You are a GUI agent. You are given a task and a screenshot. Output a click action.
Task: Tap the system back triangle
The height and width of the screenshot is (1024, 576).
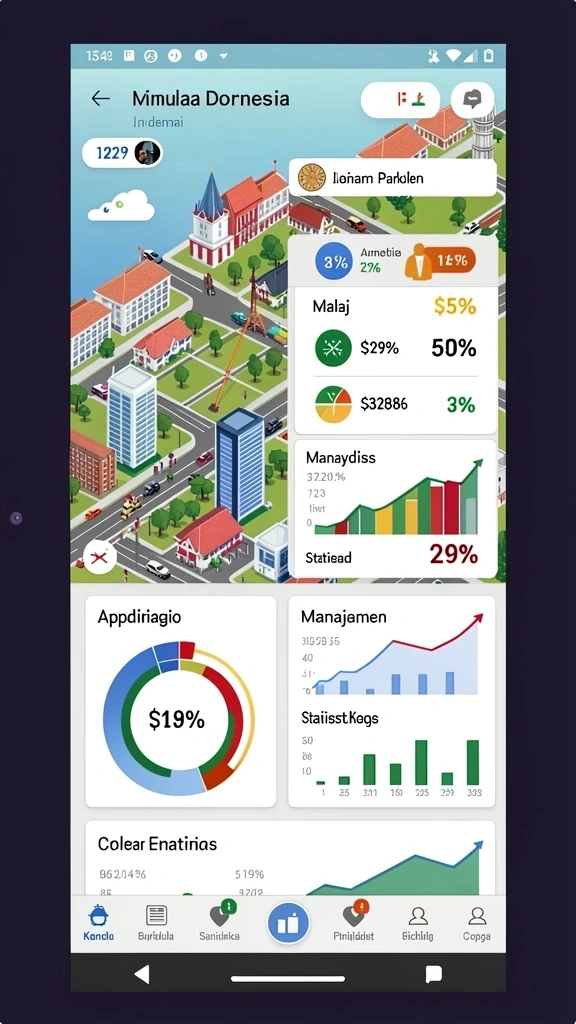coord(142,974)
